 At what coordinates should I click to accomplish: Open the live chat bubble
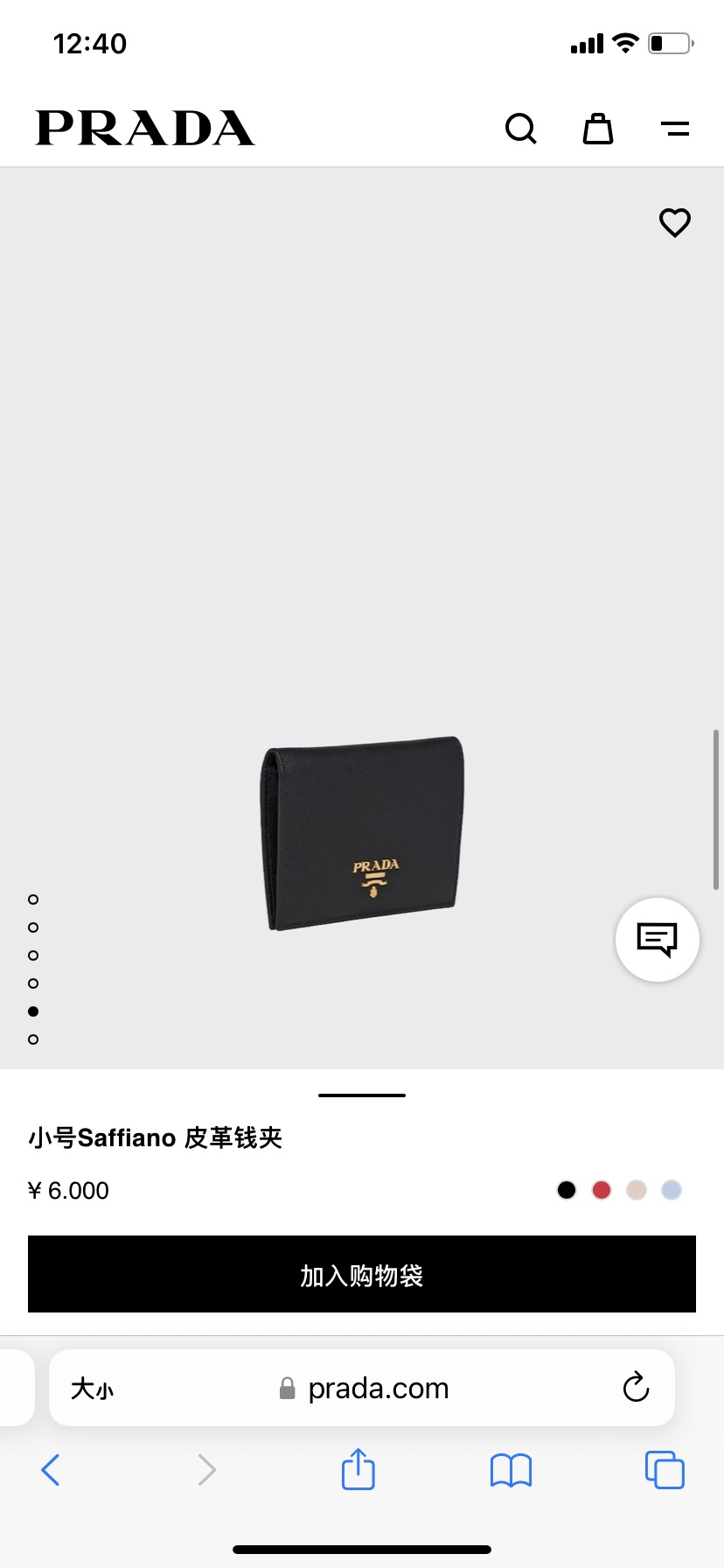pos(657,939)
